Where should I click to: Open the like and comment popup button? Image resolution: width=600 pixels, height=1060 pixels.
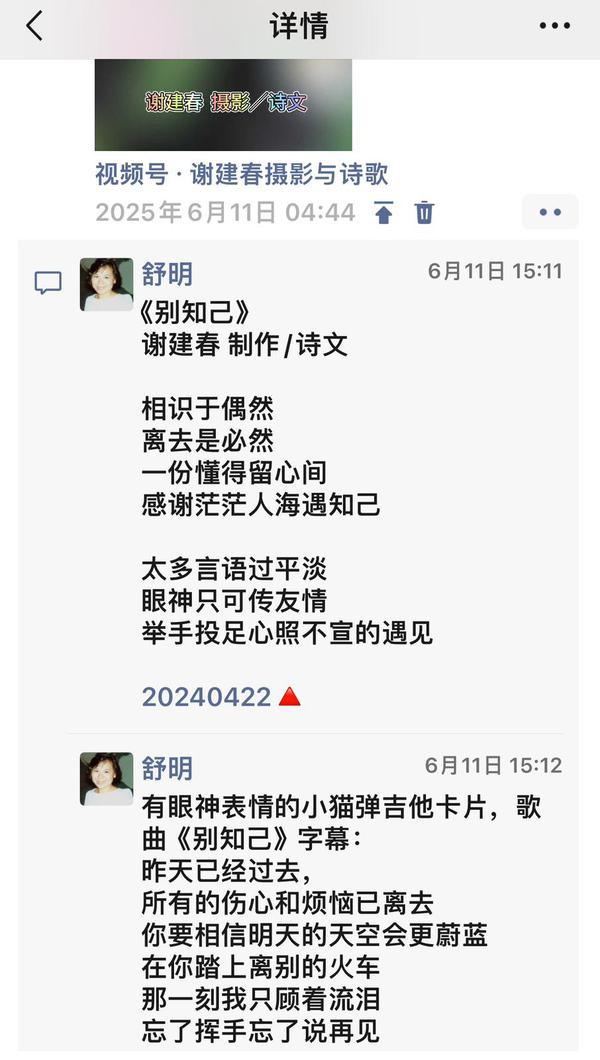[550, 212]
